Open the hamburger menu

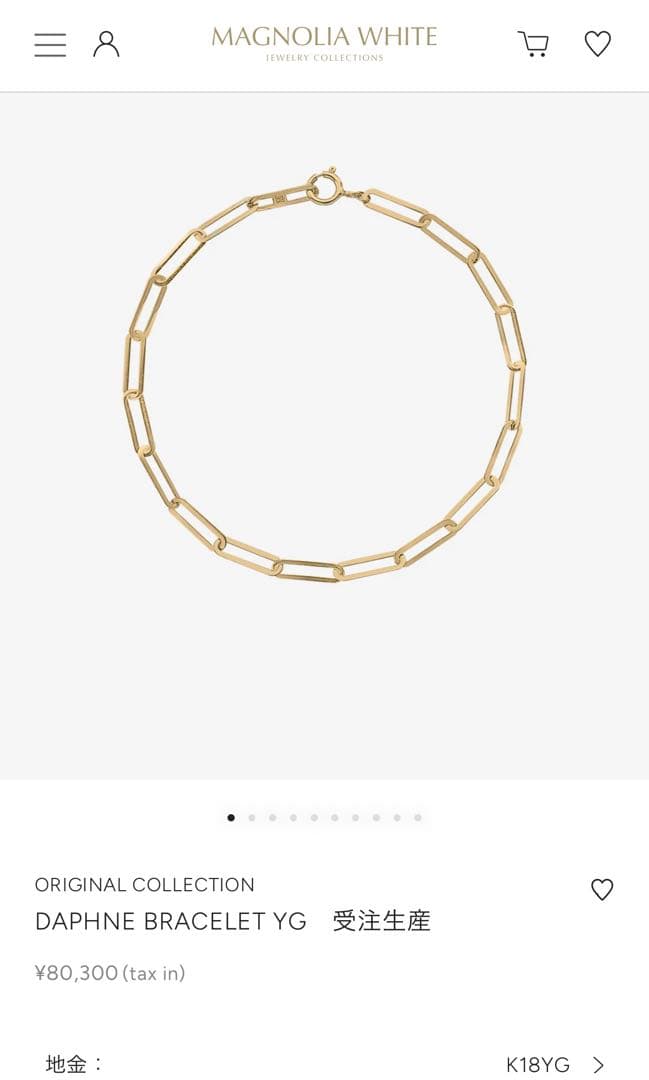pos(50,45)
